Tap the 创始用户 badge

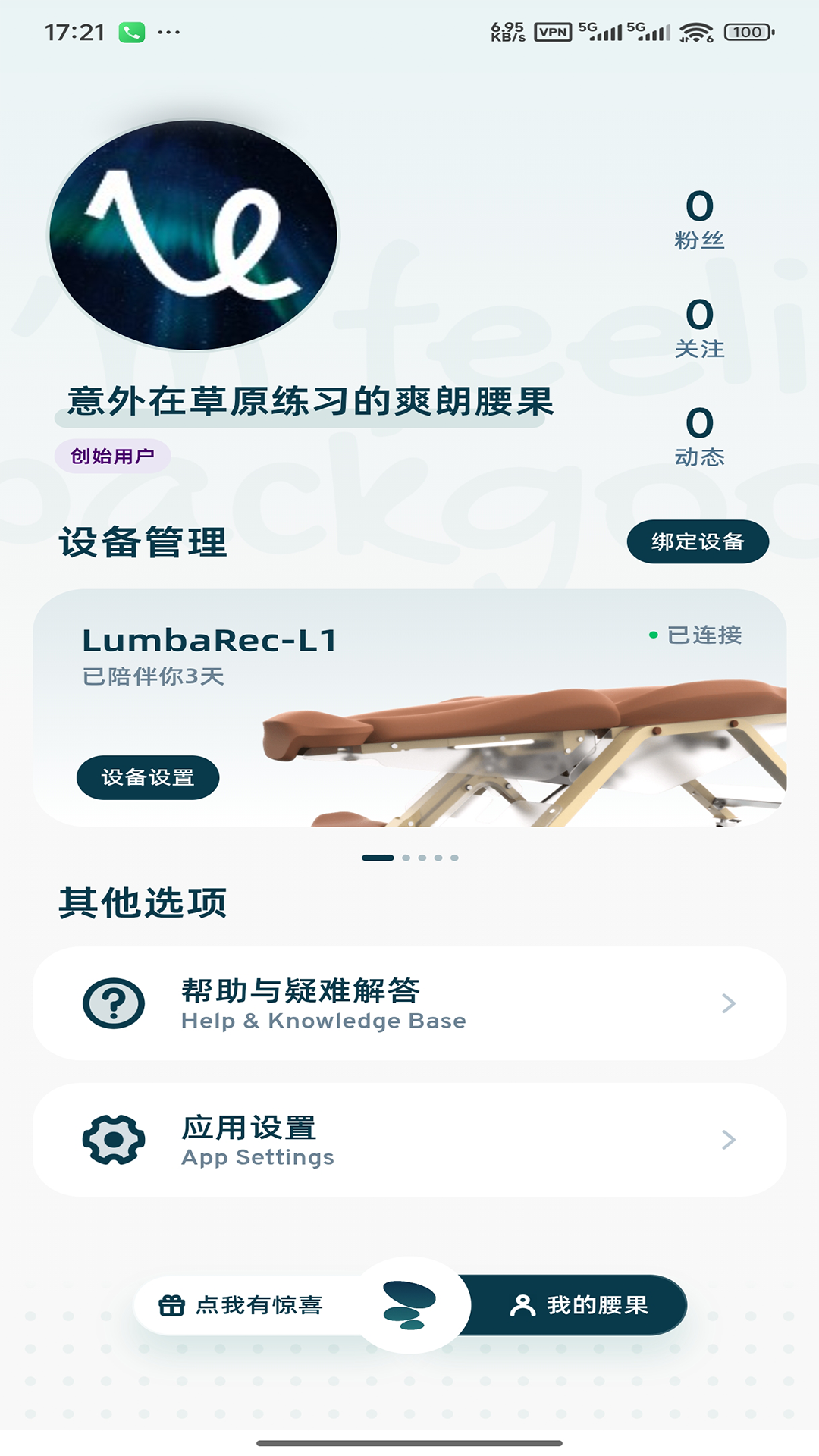coord(115,455)
